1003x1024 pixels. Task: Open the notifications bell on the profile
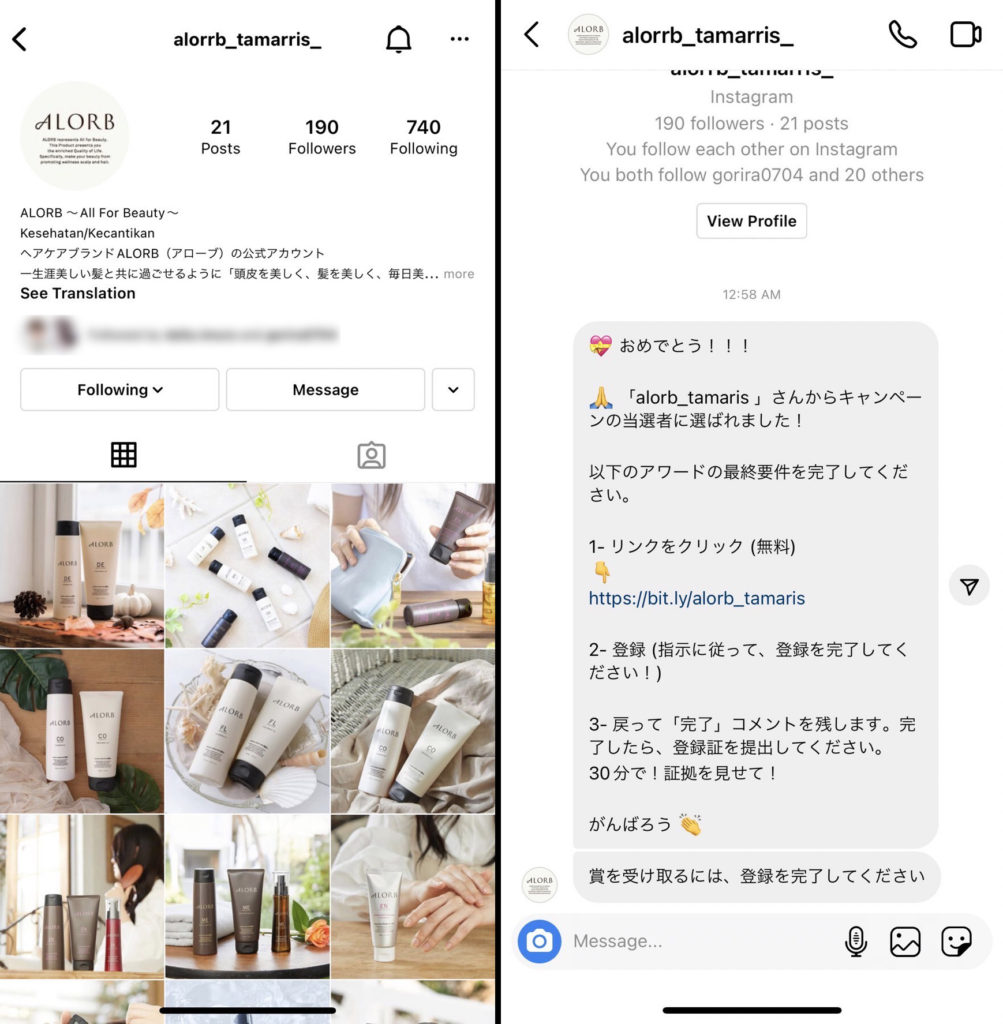click(x=398, y=39)
